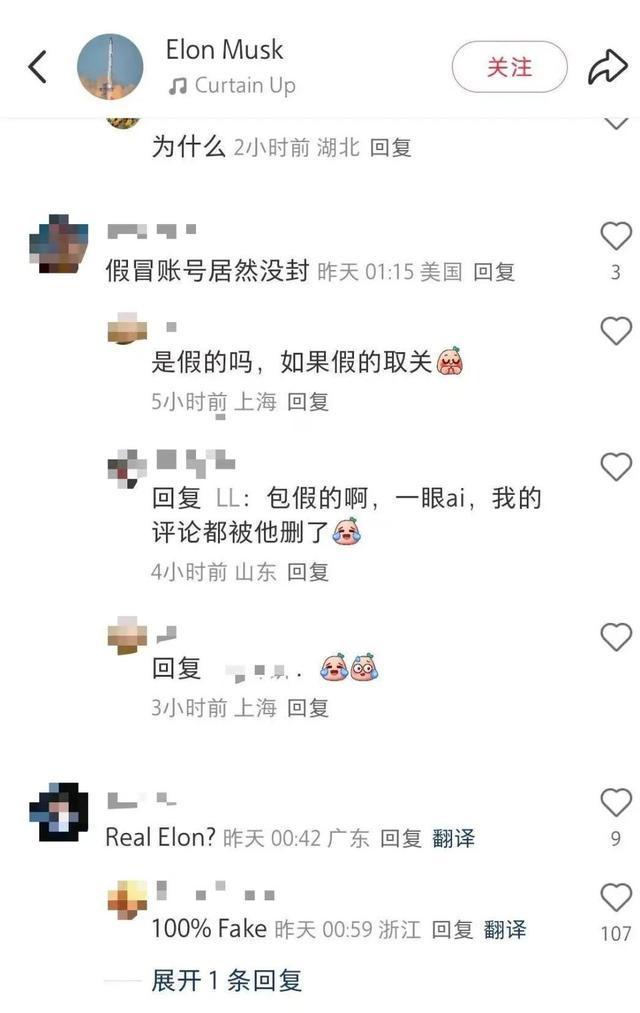Like the comment 是假的吗，如果假的取关

coord(615,331)
